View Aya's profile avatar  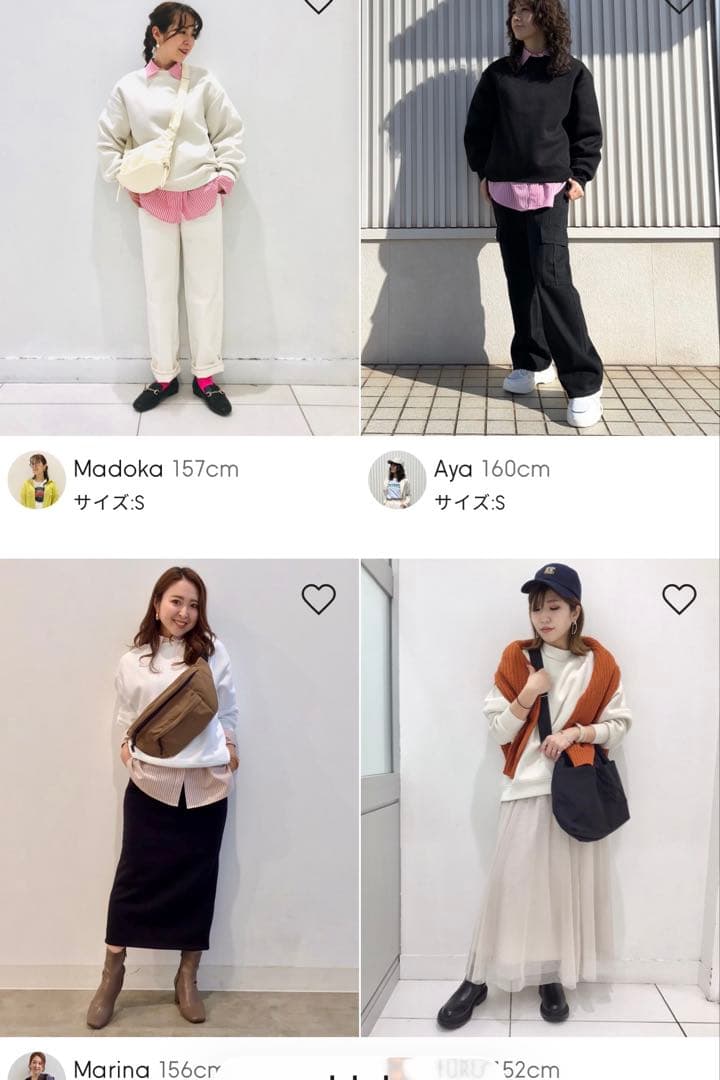click(397, 480)
